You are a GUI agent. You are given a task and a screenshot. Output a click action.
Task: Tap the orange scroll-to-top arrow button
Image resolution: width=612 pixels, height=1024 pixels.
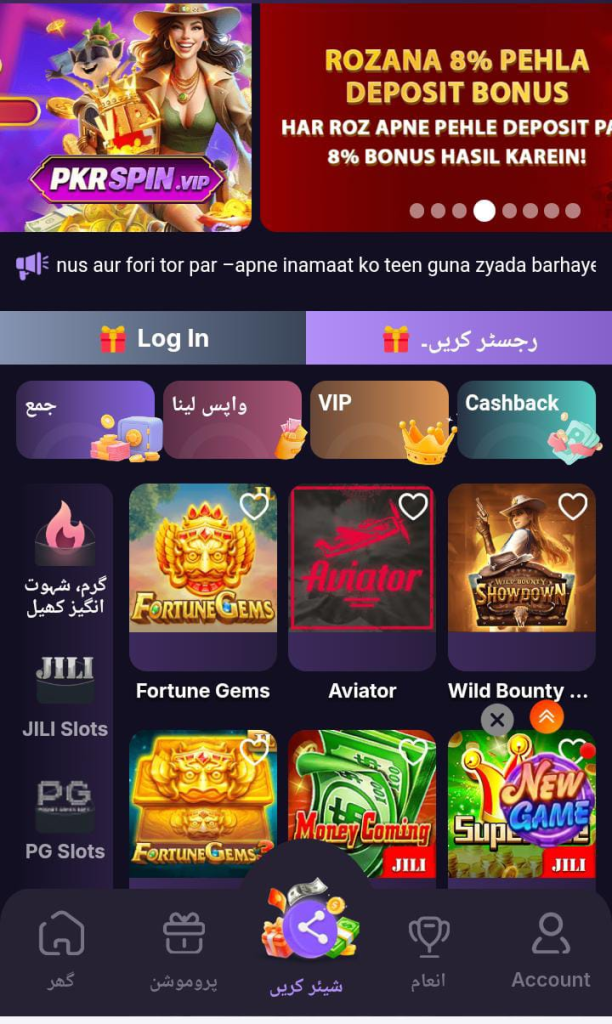coord(546,716)
